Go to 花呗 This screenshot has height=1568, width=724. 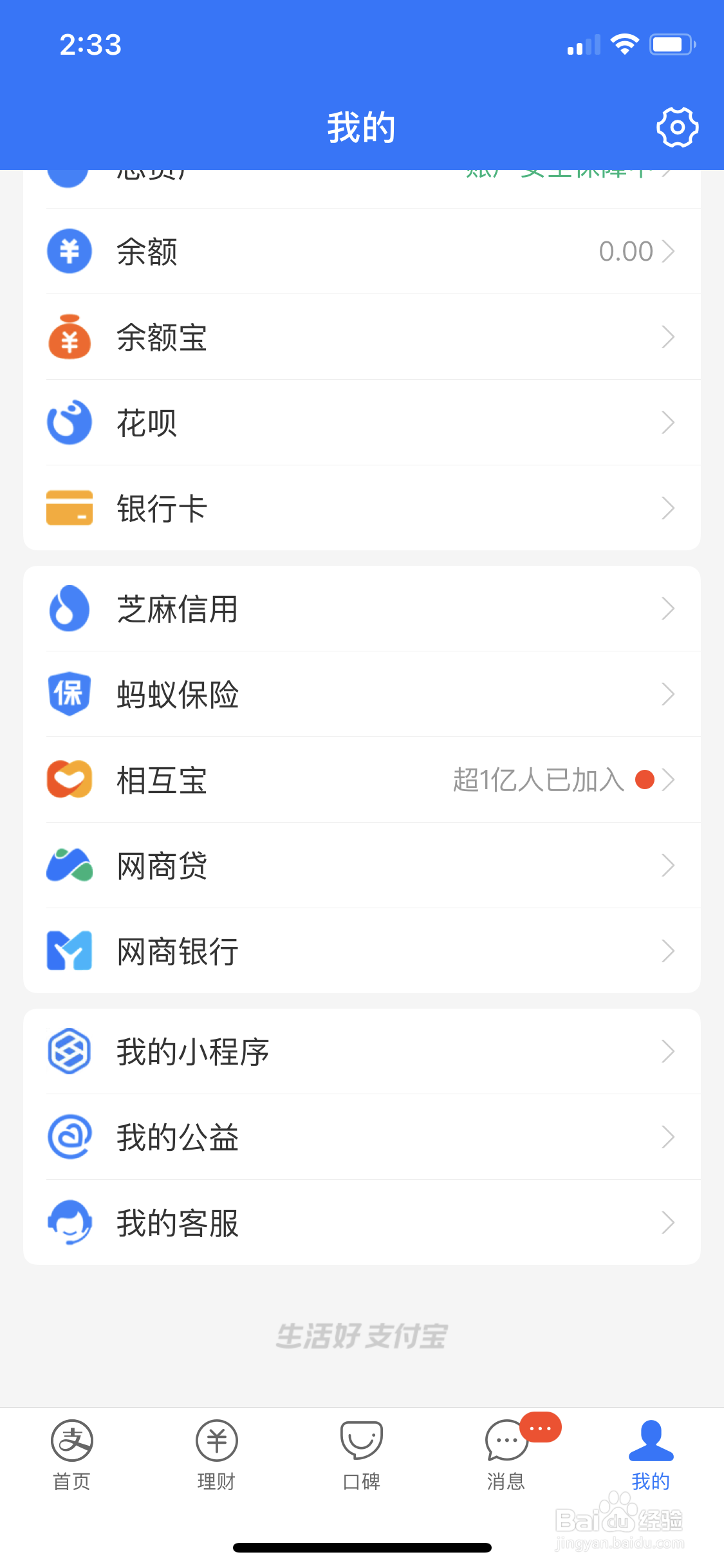362,422
